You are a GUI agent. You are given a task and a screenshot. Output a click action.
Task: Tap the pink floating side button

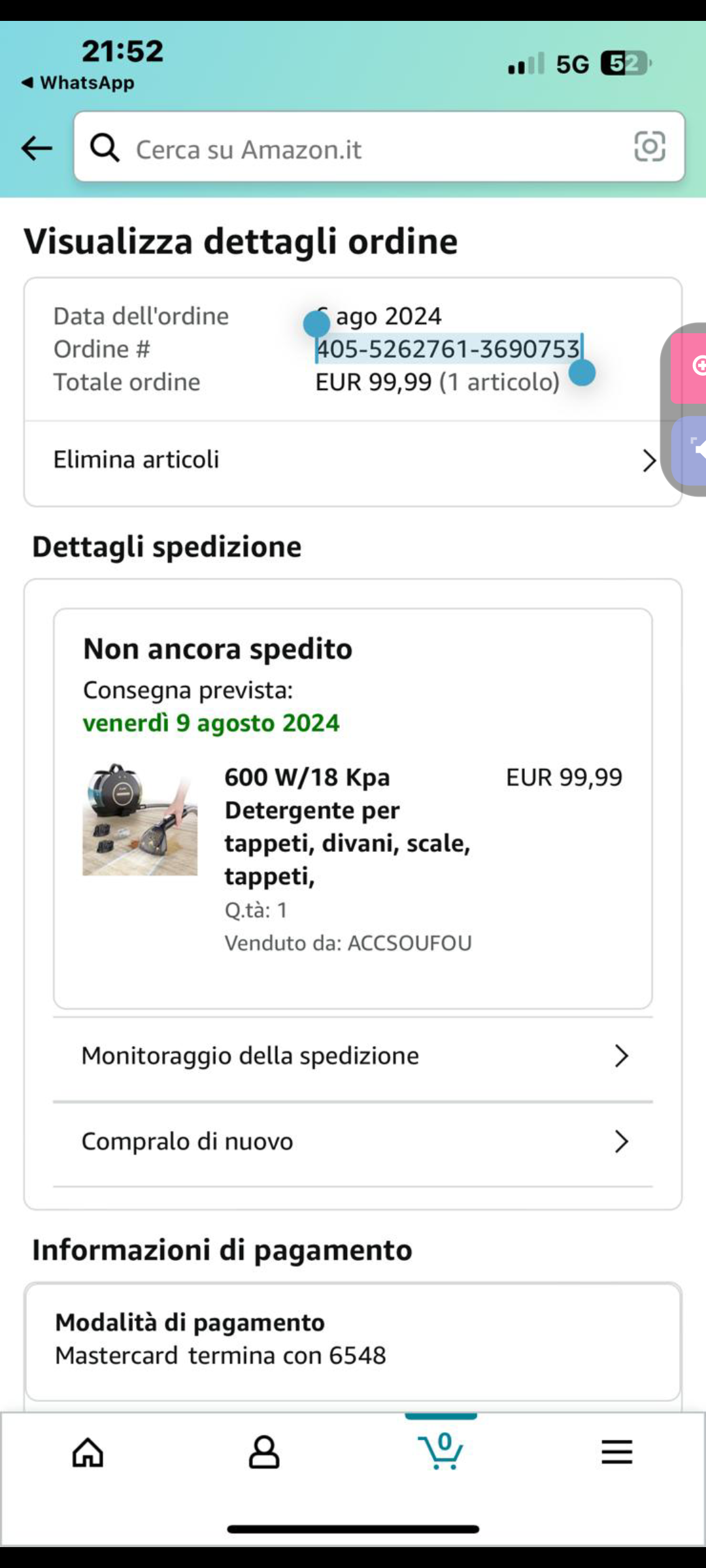(690, 367)
